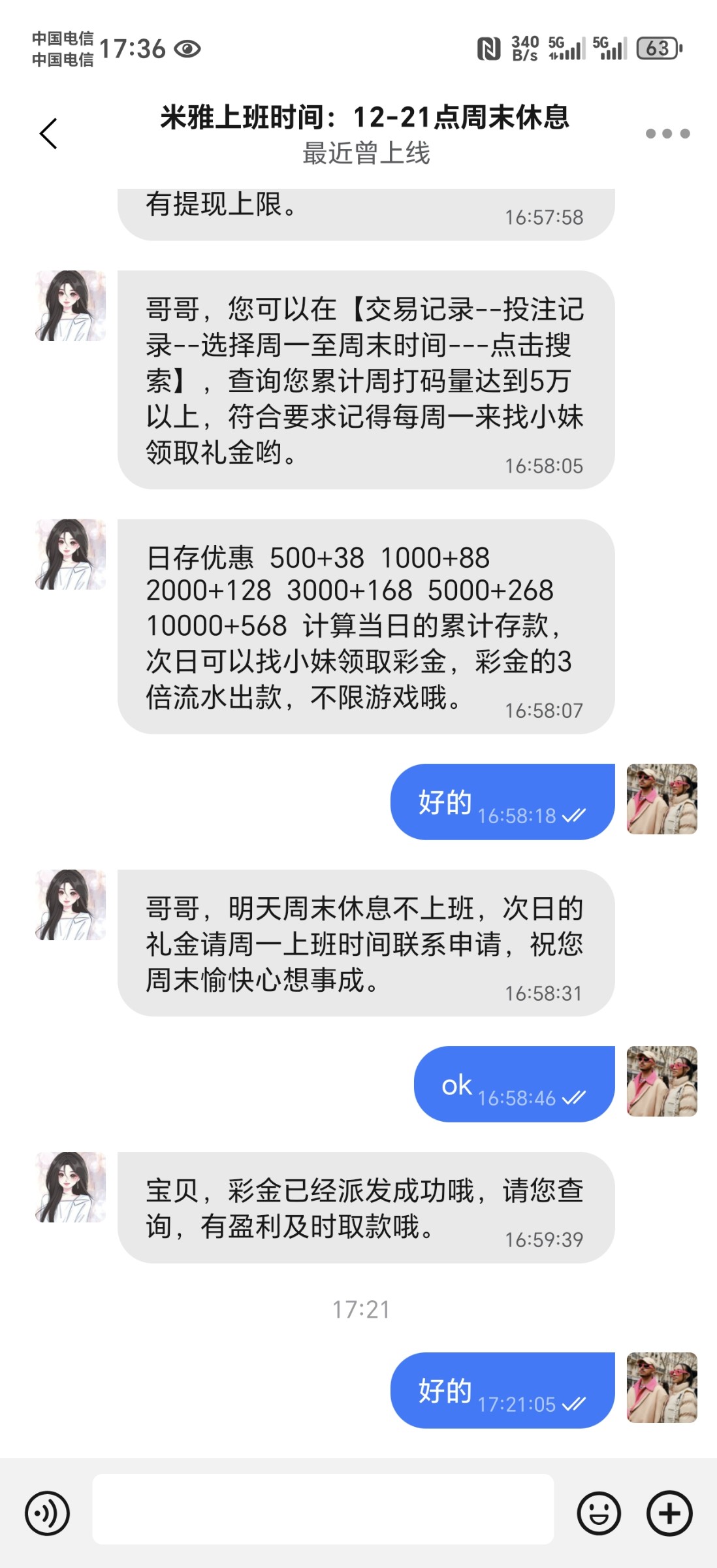The image size is (717, 1568).
Task: Open the emoji picker
Action: pyautogui.click(x=598, y=1512)
